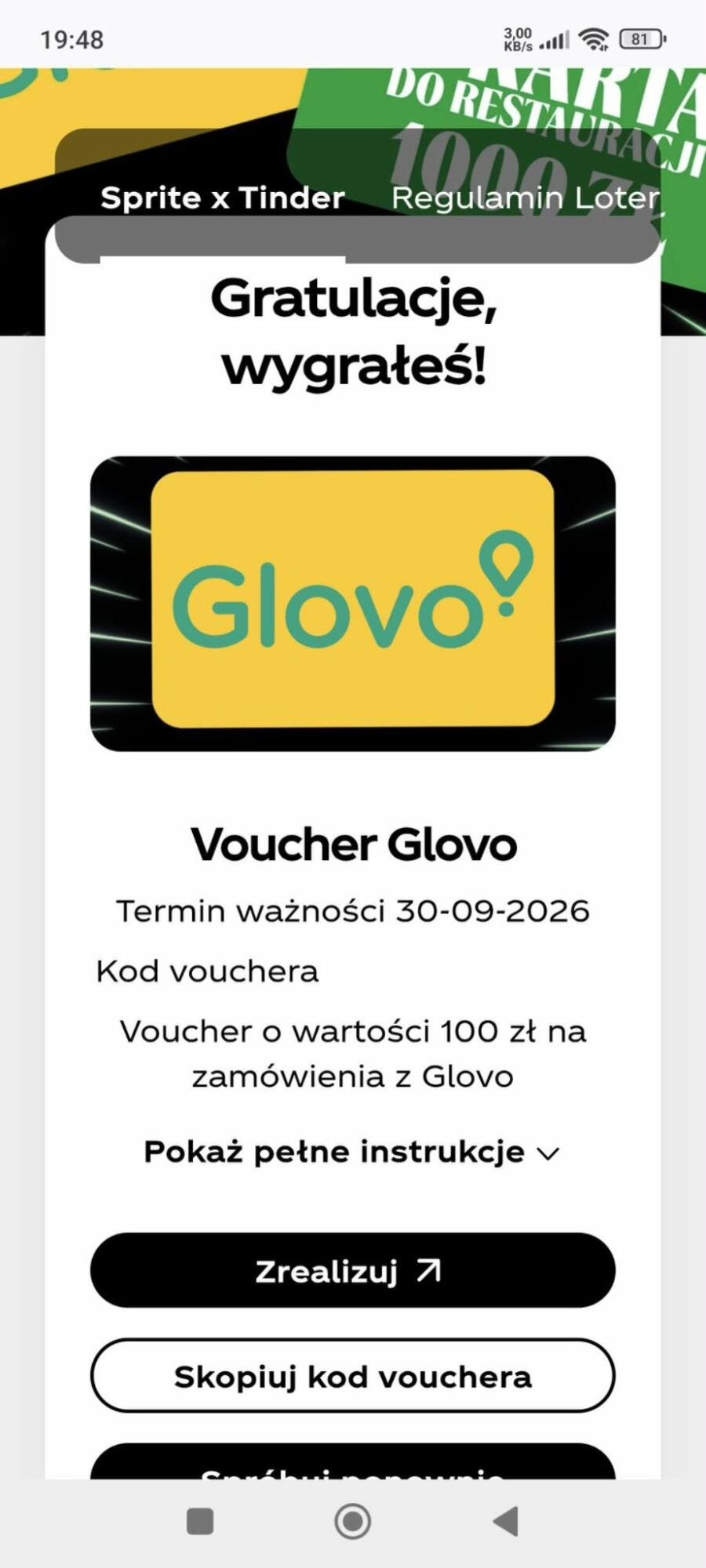The height and width of the screenshot is (1568, 706).
Task: Go back with system back button
Action: [506, 1521]
